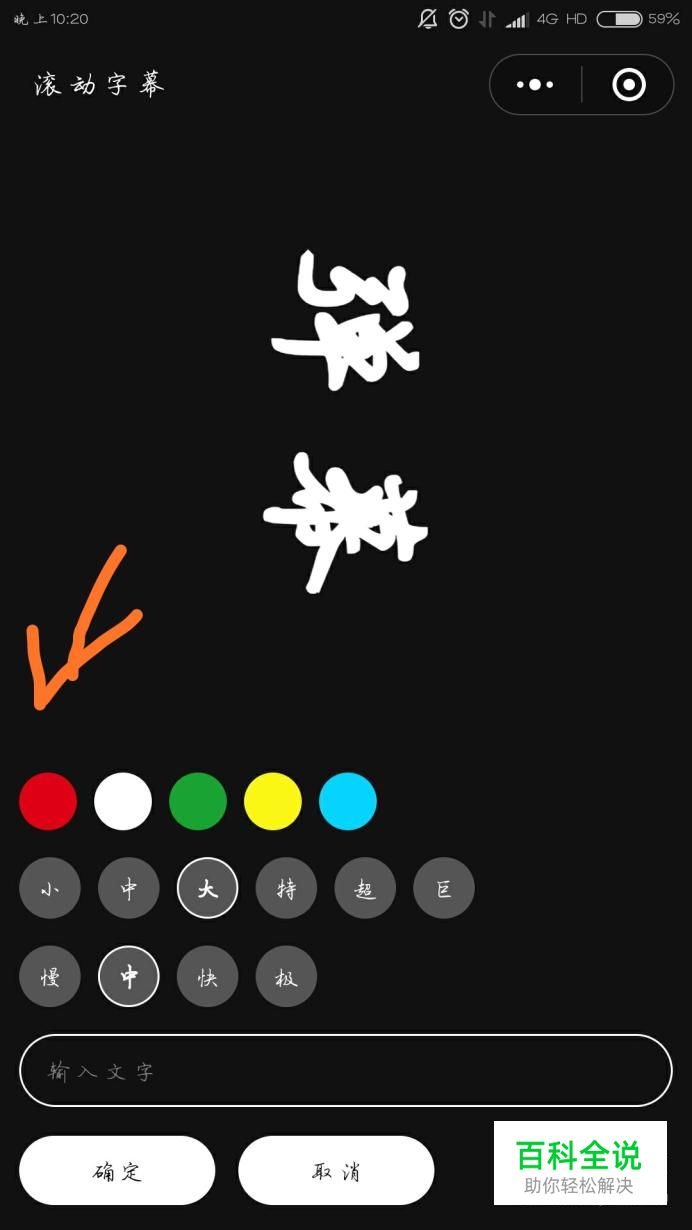
Task: Pick the red text color
Action: pos(48,801)
